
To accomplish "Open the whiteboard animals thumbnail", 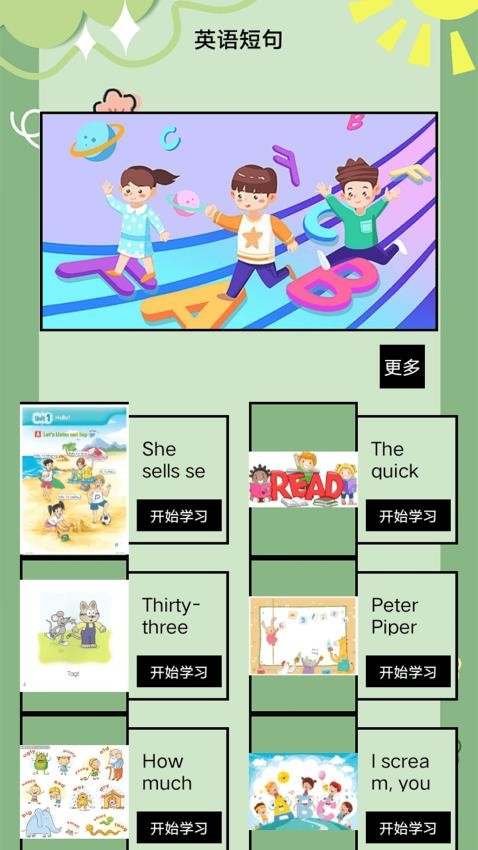I will (x=303, y=635).
